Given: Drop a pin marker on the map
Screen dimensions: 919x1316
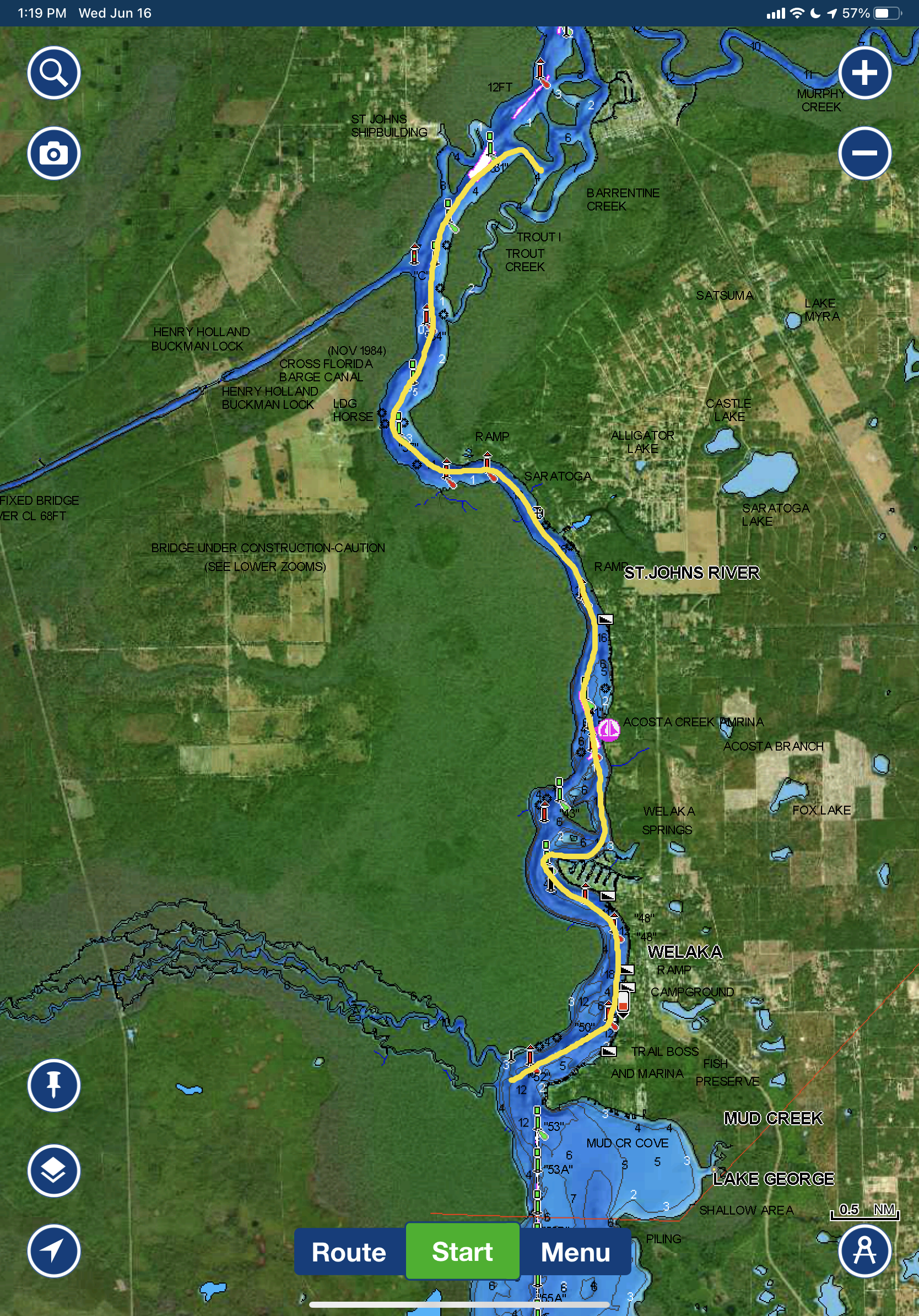Looking at the screenshot, I should click(54, 1085).
